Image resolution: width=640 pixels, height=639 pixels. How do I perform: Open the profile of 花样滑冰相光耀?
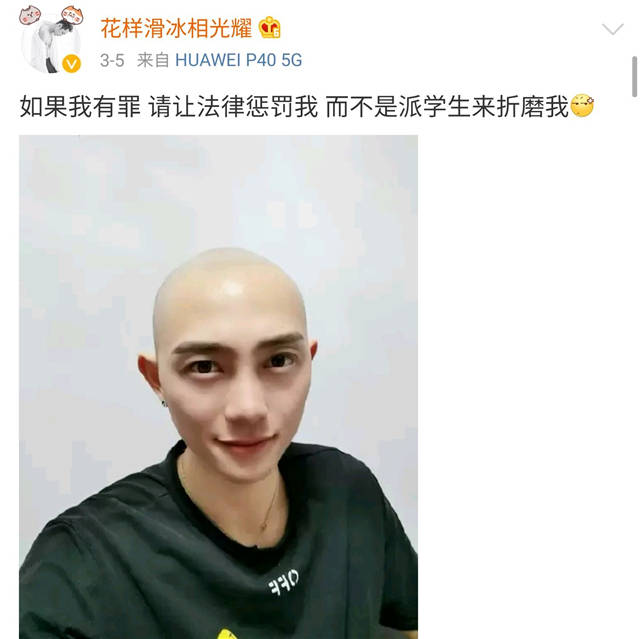[176, 28]
